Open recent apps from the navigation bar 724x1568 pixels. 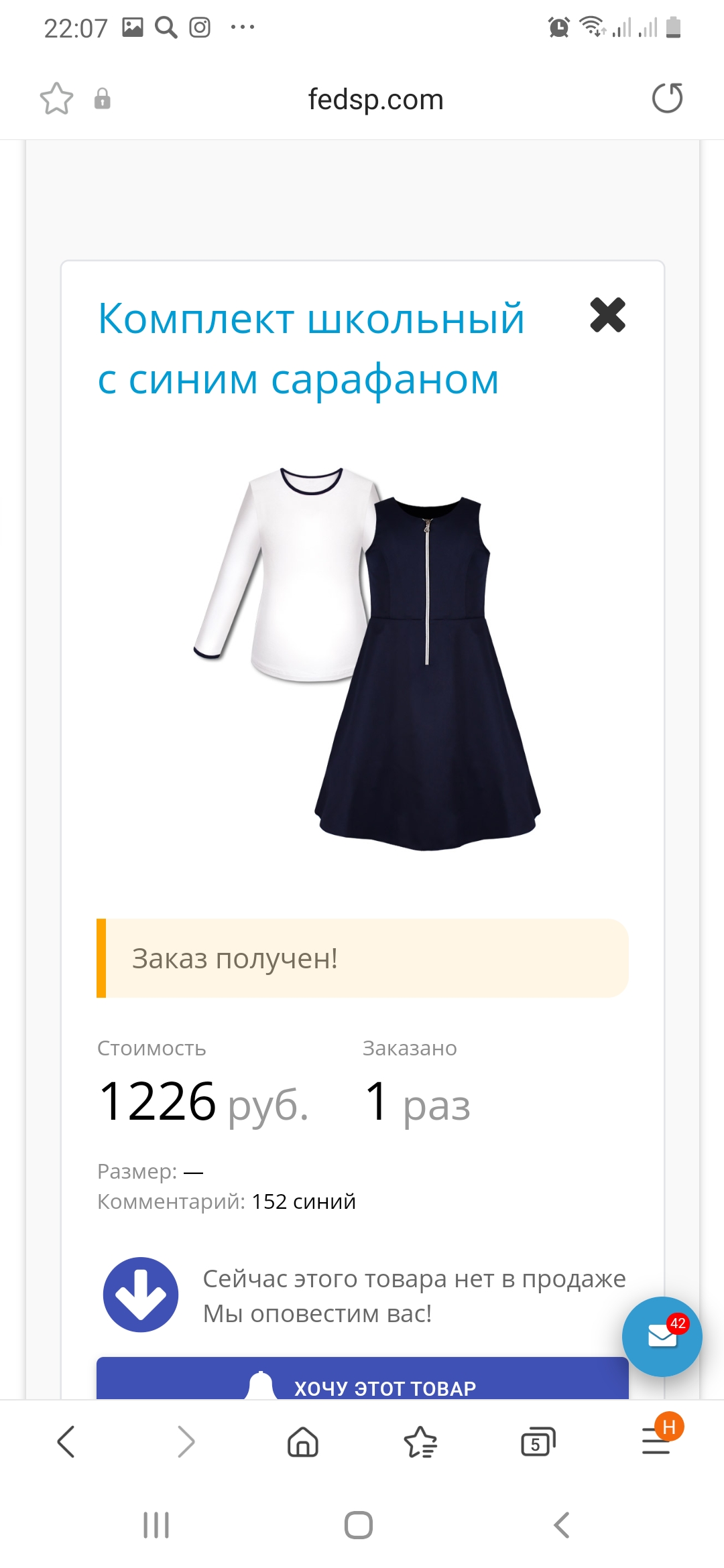click(x=156, y=1525)
